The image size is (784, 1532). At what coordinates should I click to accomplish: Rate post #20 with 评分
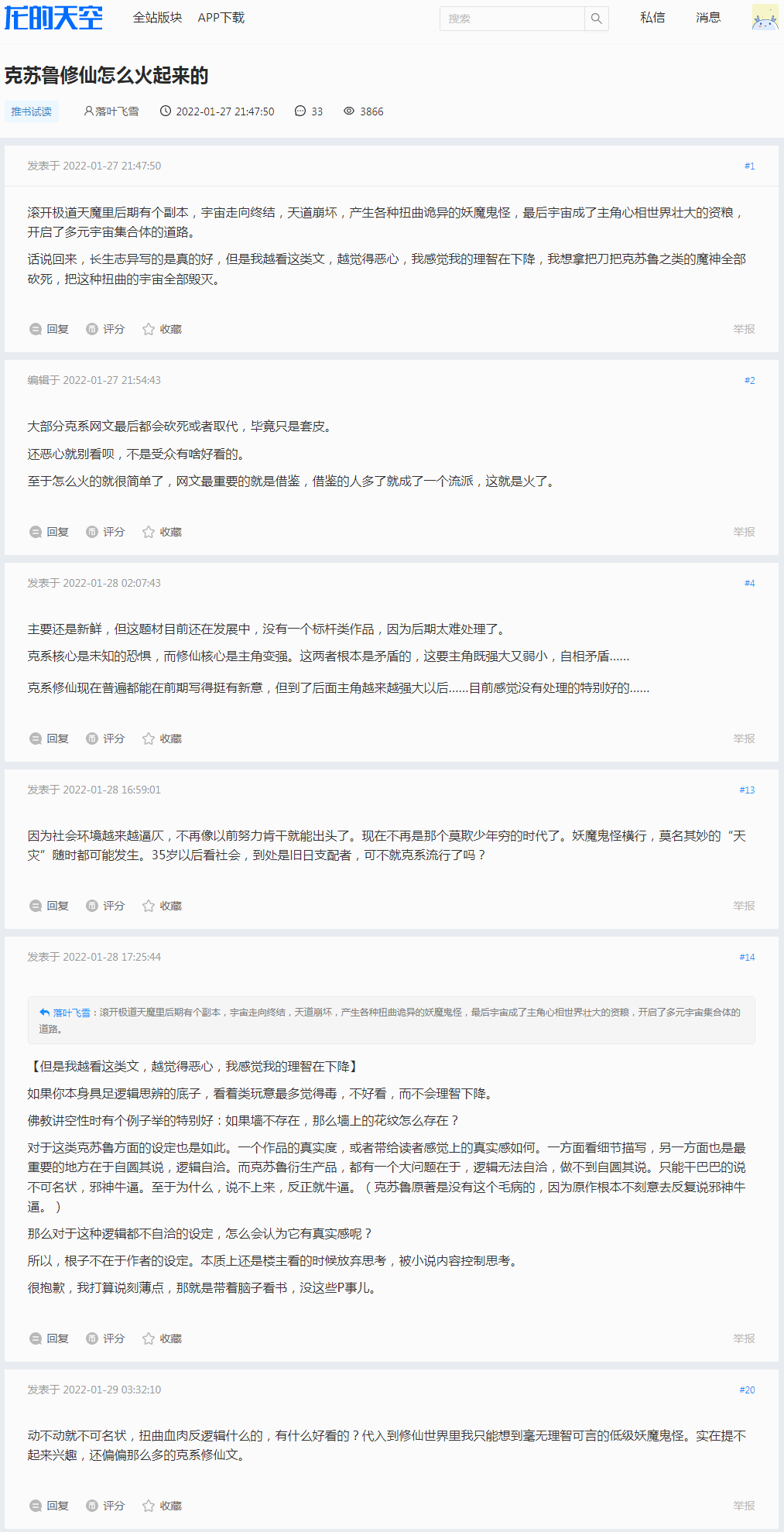tap(105, 1506)
